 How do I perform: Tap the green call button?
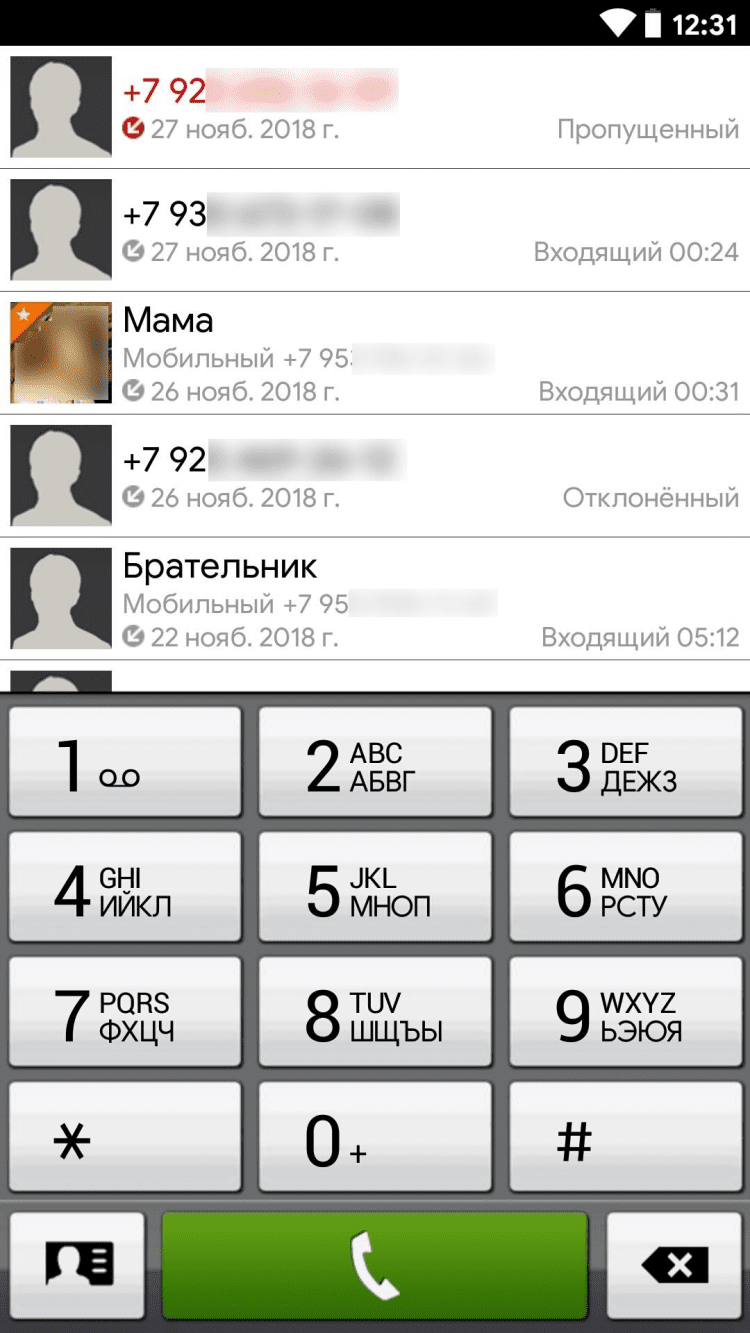pyautogui.click(x=374, y=1264)
